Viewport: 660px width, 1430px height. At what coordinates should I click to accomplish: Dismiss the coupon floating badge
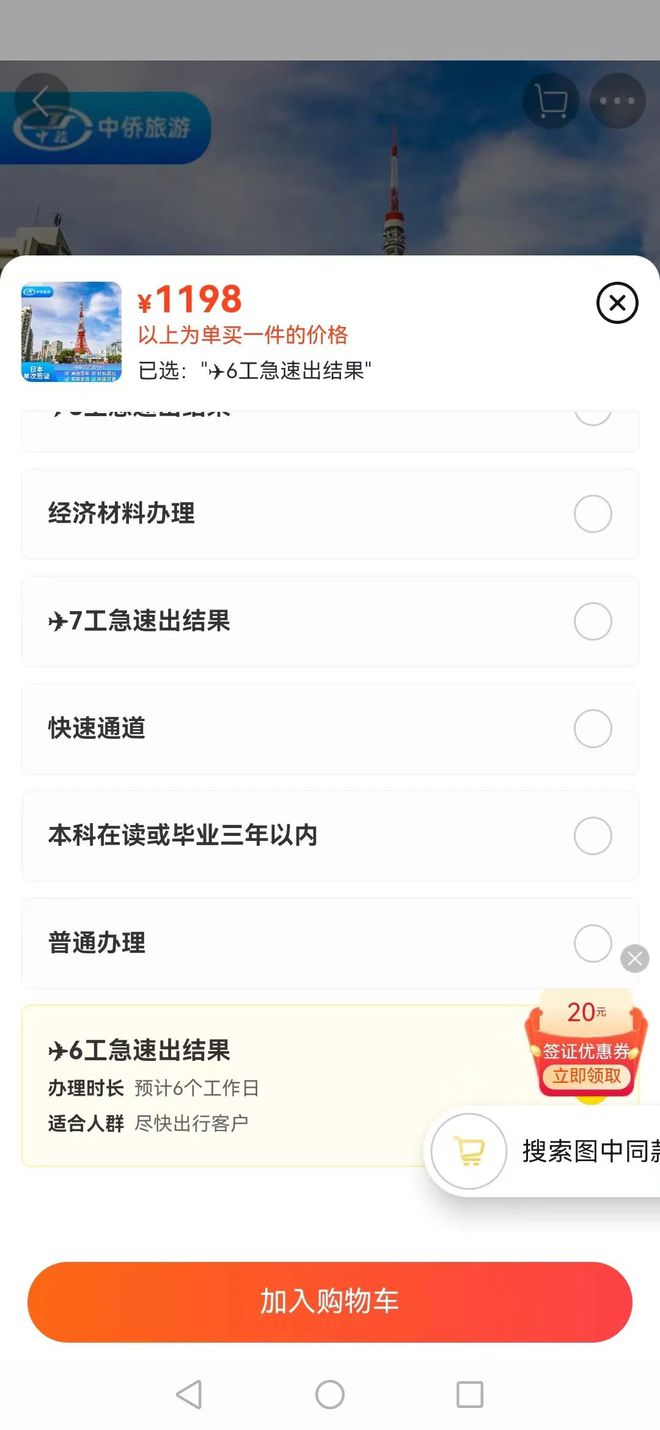635,958
